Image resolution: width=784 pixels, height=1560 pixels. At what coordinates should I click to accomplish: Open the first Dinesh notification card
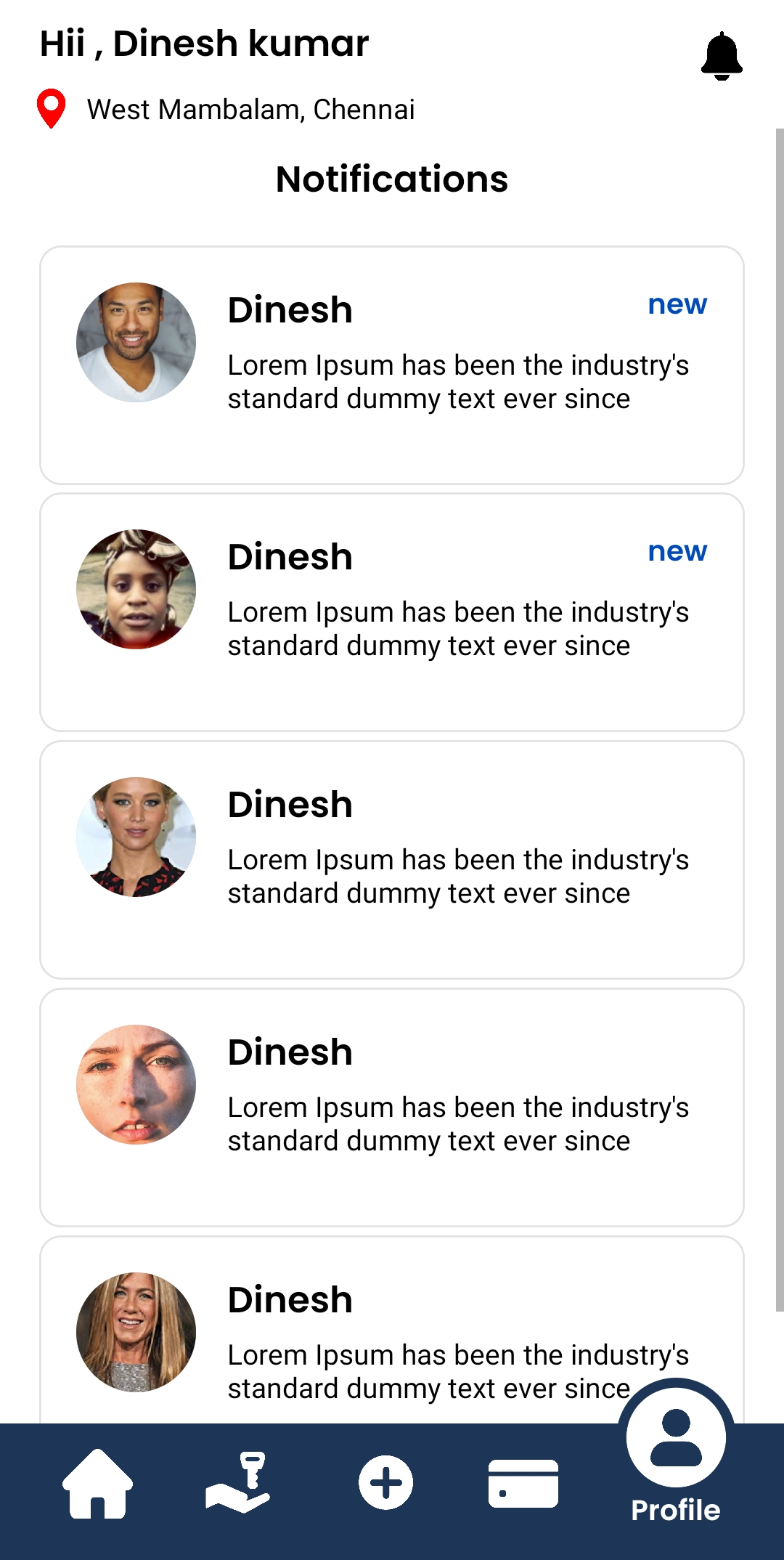click(392, 363)
